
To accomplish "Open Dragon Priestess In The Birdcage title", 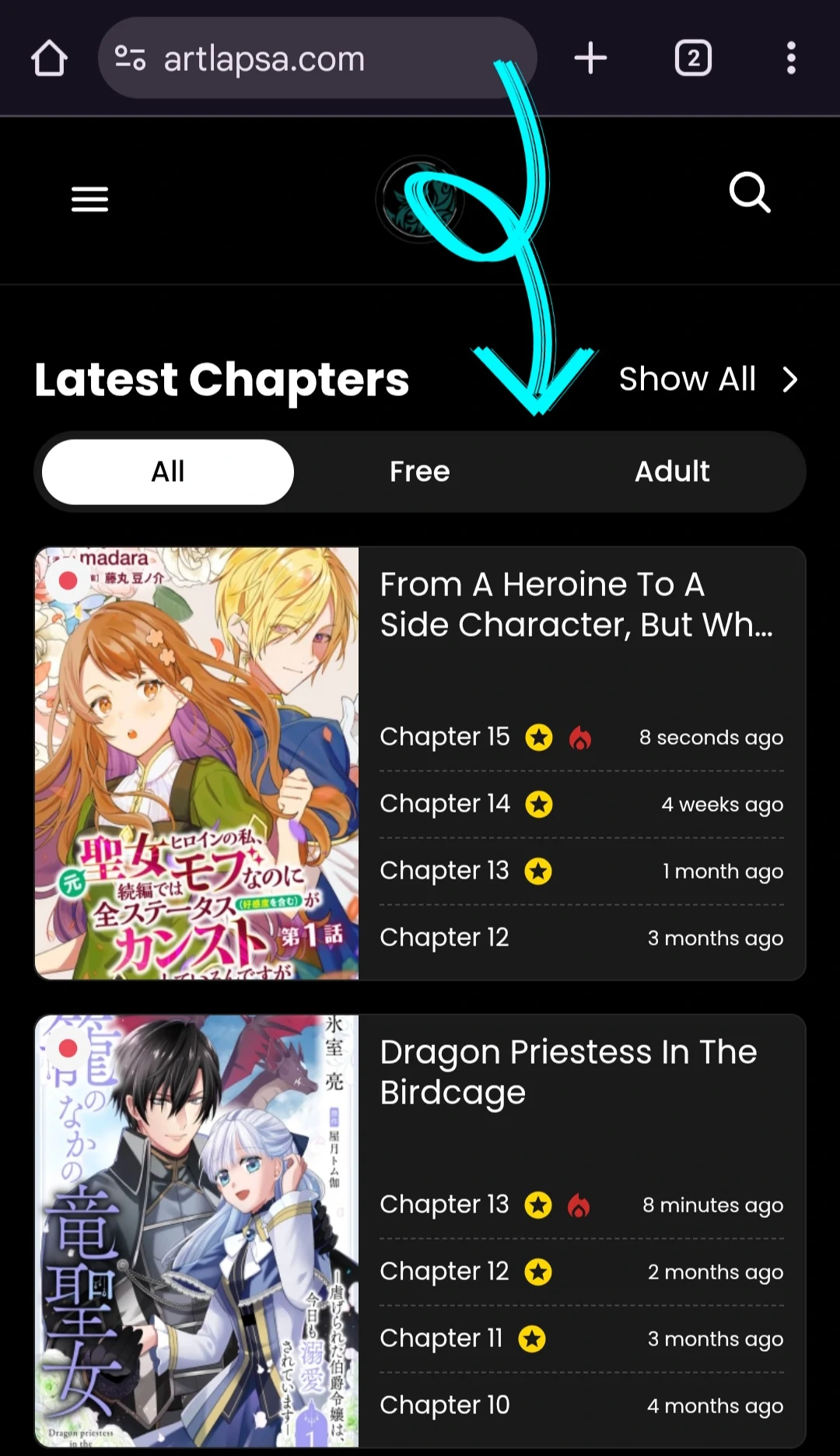I will tap(568, 1072).
